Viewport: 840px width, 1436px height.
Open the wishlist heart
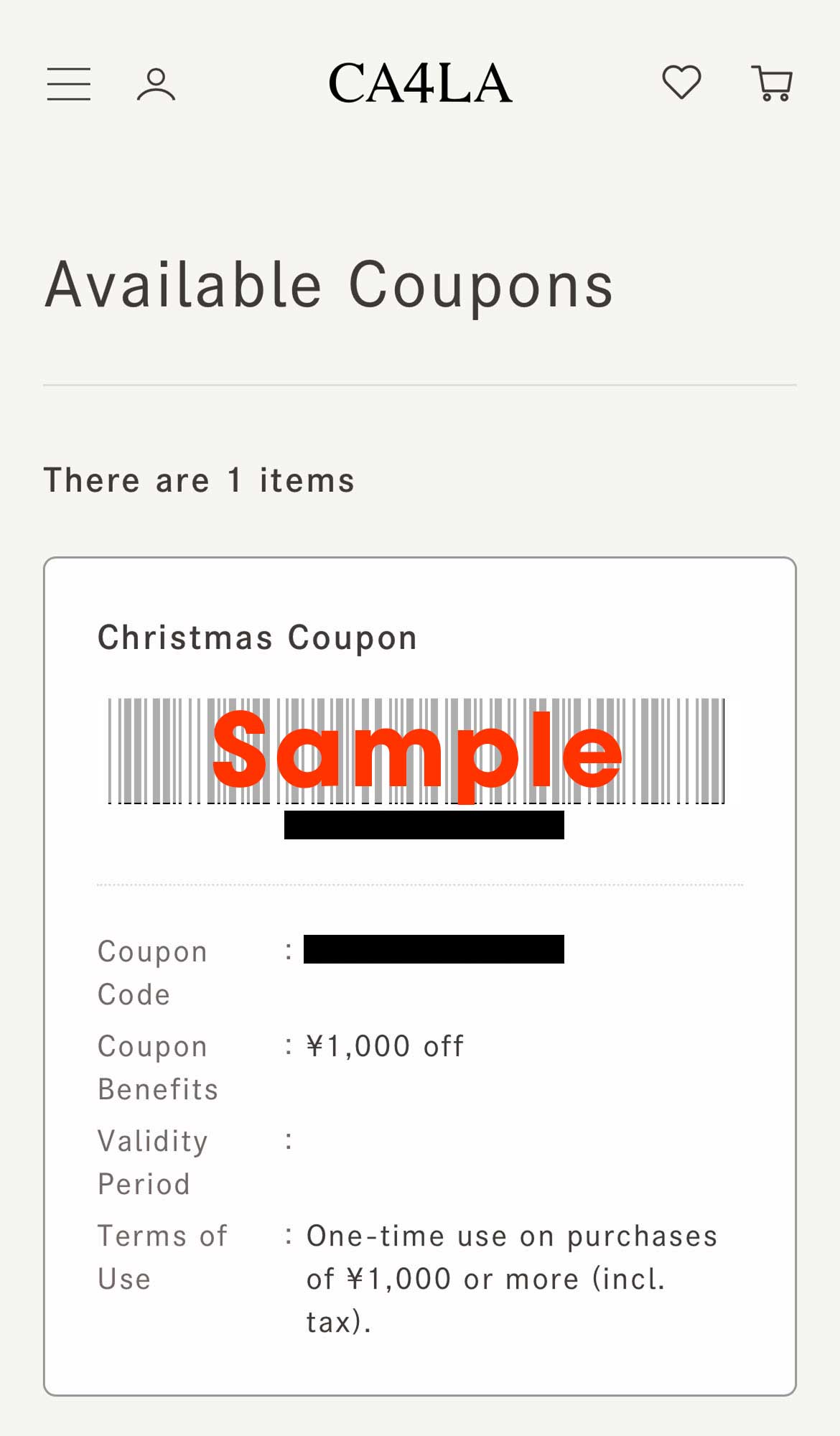681,83
